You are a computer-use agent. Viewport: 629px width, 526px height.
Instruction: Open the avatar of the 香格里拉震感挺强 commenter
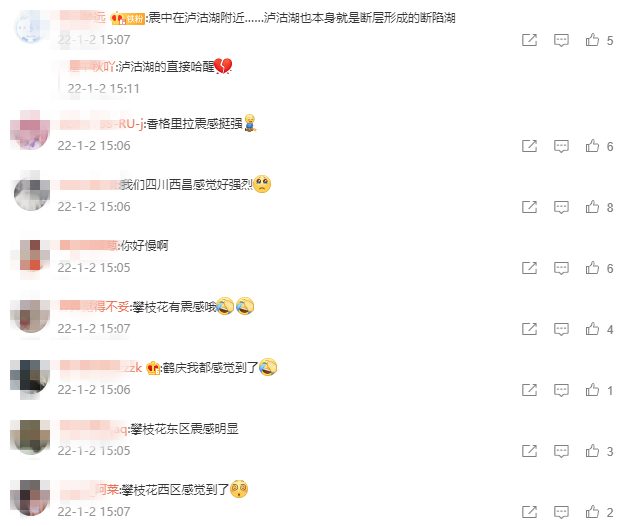pos(31,132)
